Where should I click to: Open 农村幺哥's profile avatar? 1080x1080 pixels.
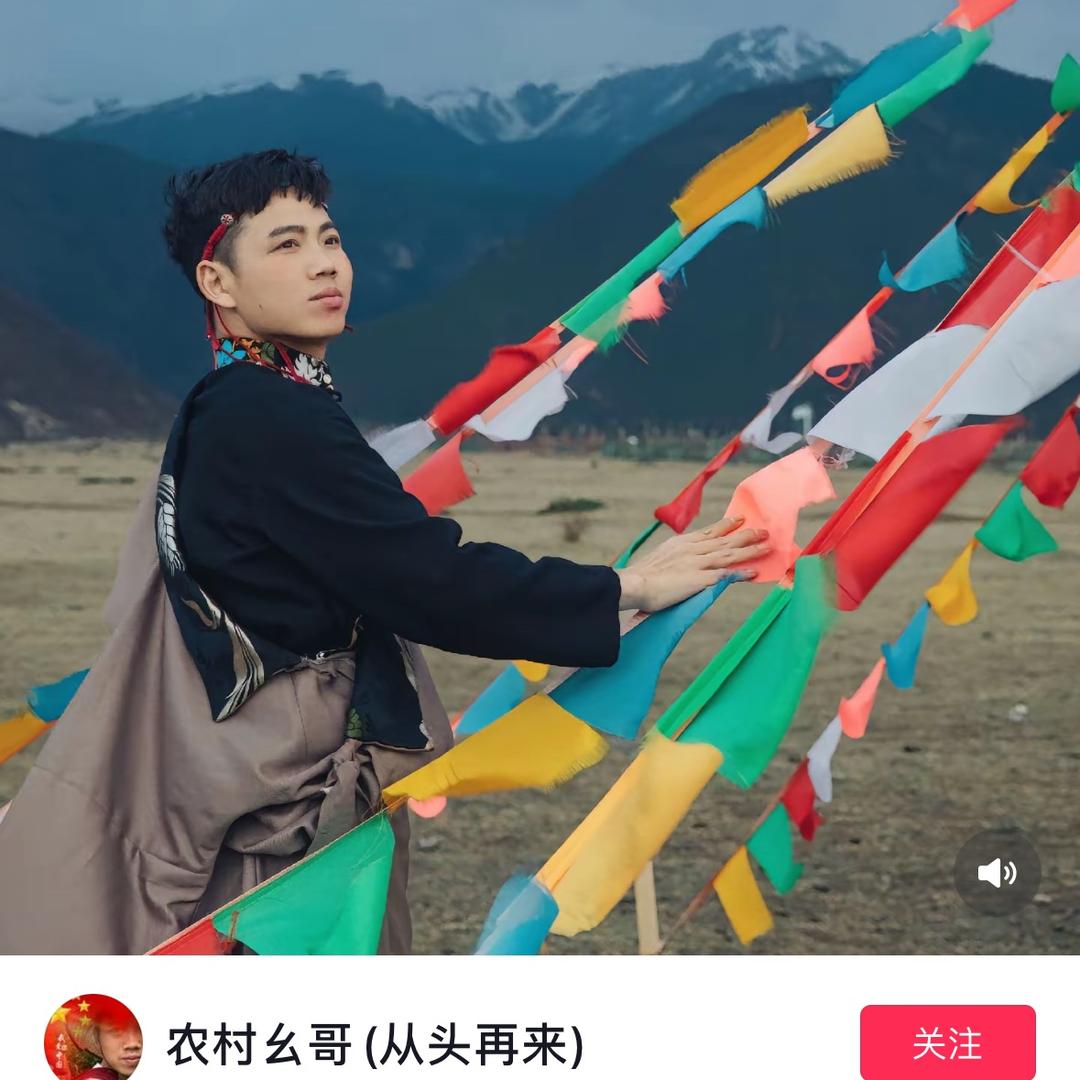[93, 1040]
